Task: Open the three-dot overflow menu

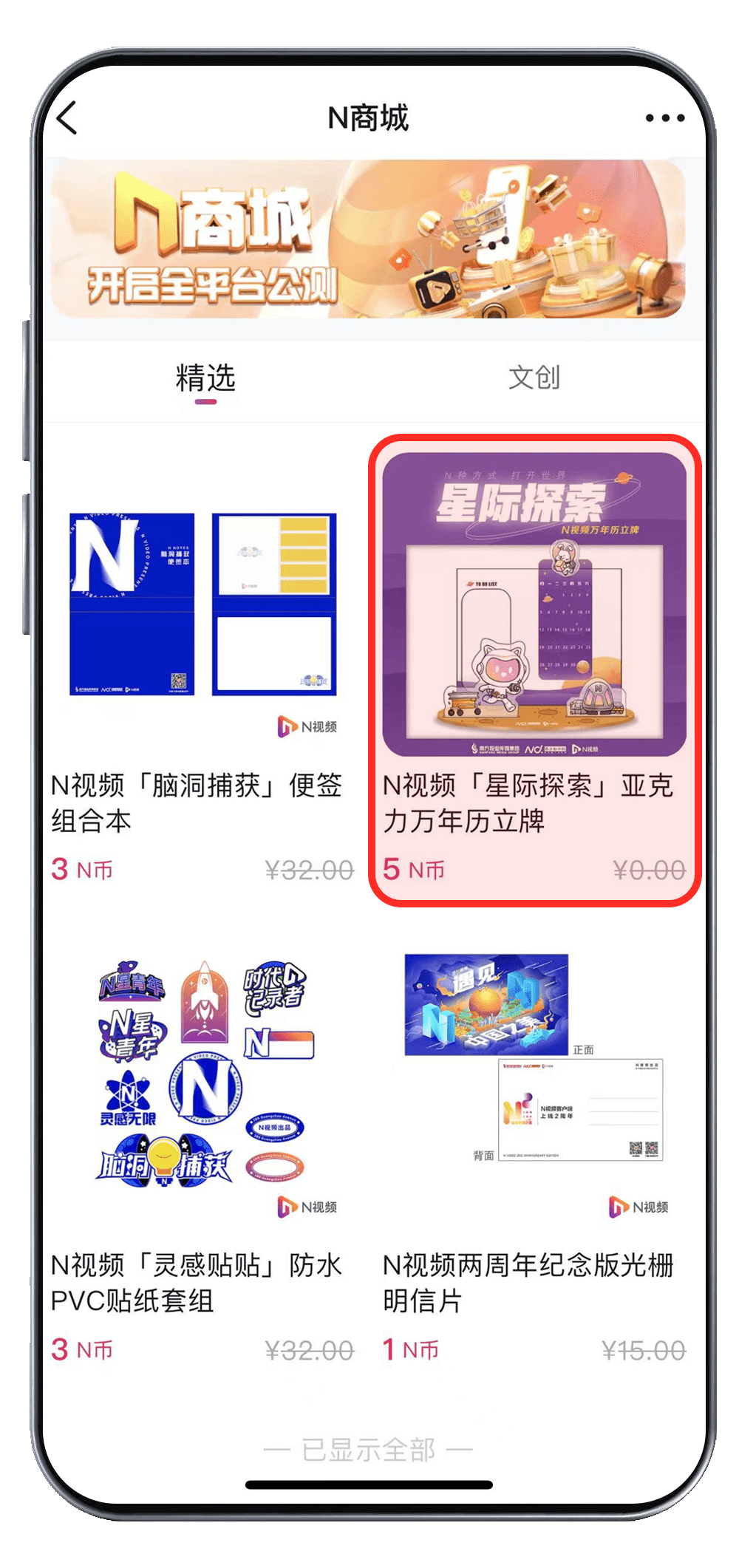Action: pyautogui.click(x=664, y=118)
